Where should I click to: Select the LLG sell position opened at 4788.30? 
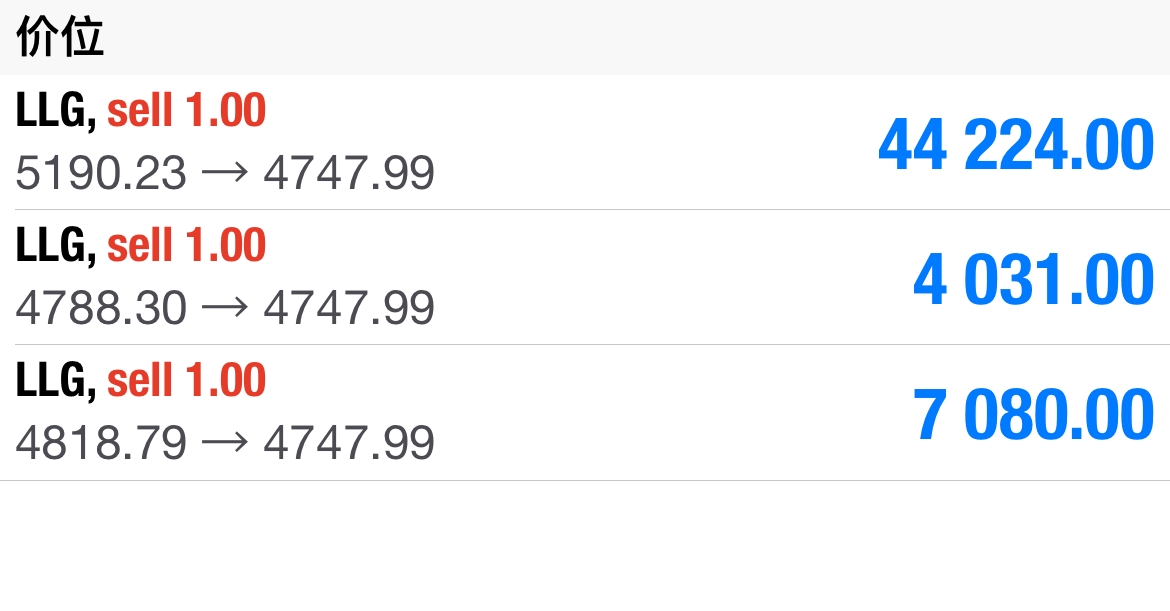tap(585, 278)
